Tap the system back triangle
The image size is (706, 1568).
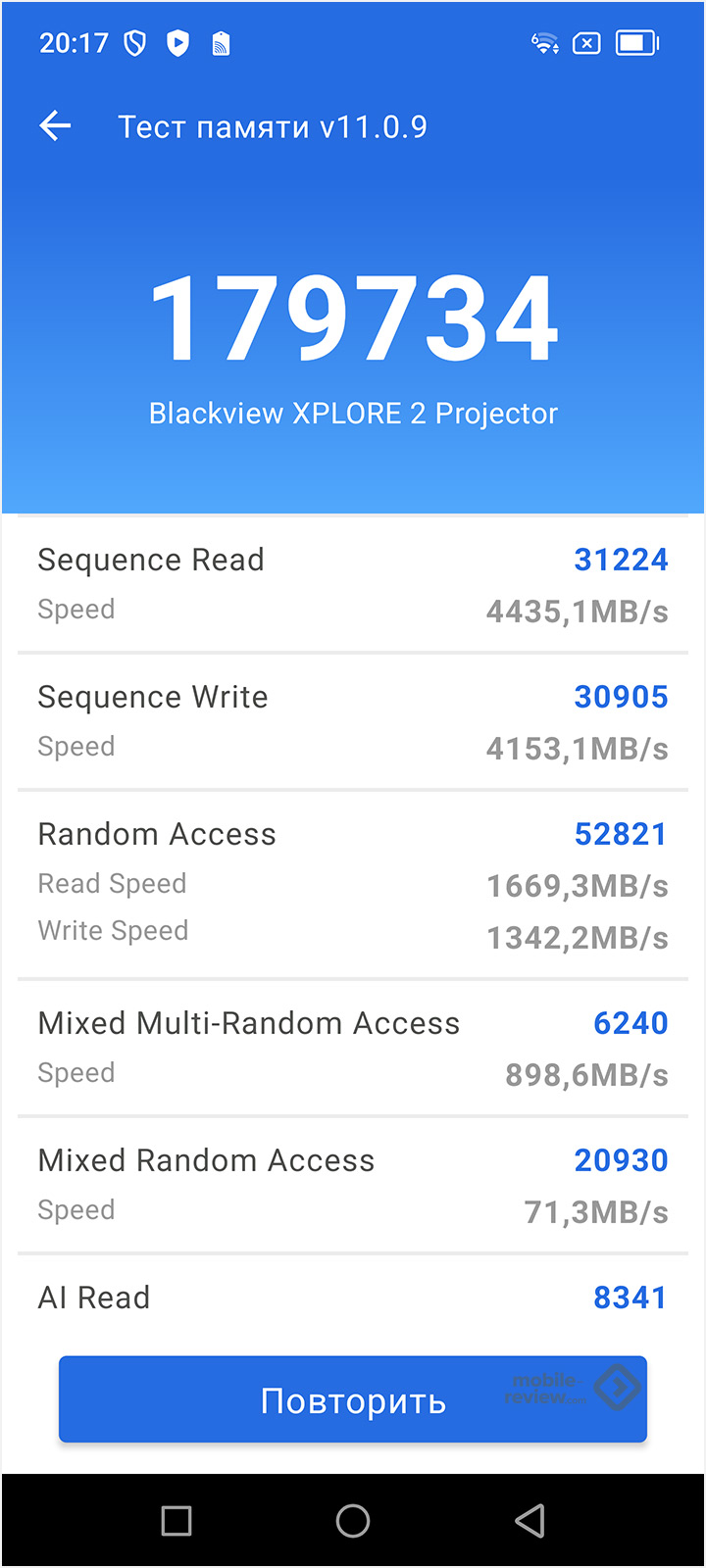pyautogui.click(x=529, y=1521)
